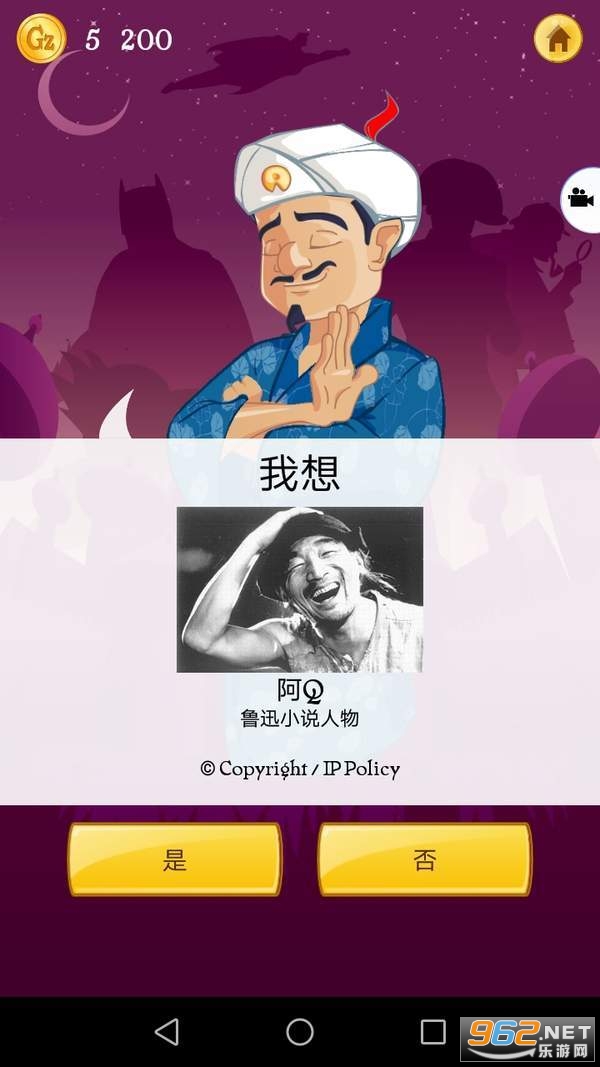Open the Copyright / IP Policy link
The width and height of the screenshot is (600, 1067).
pos(300,769)
